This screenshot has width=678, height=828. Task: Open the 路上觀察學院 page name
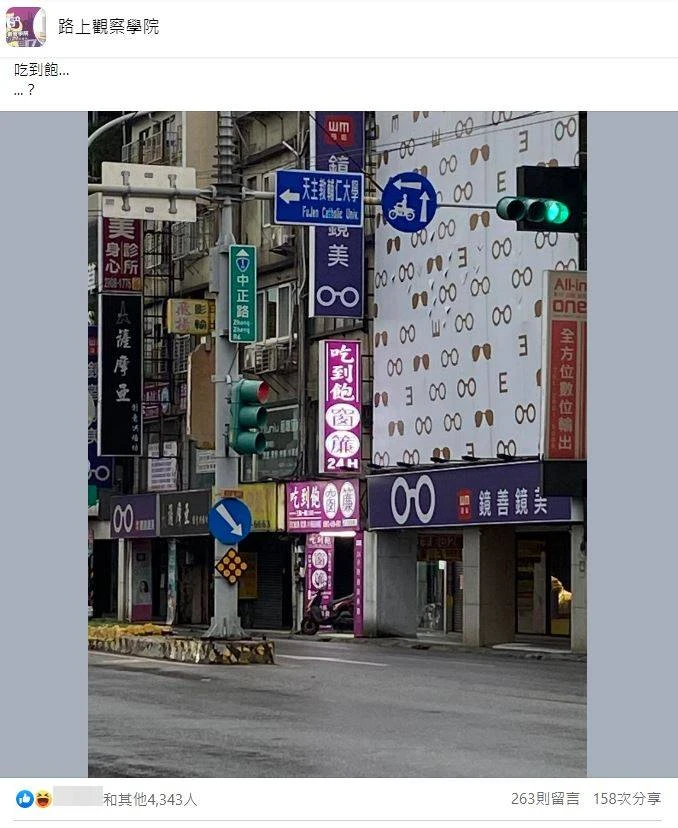click(x=108, y=27)
